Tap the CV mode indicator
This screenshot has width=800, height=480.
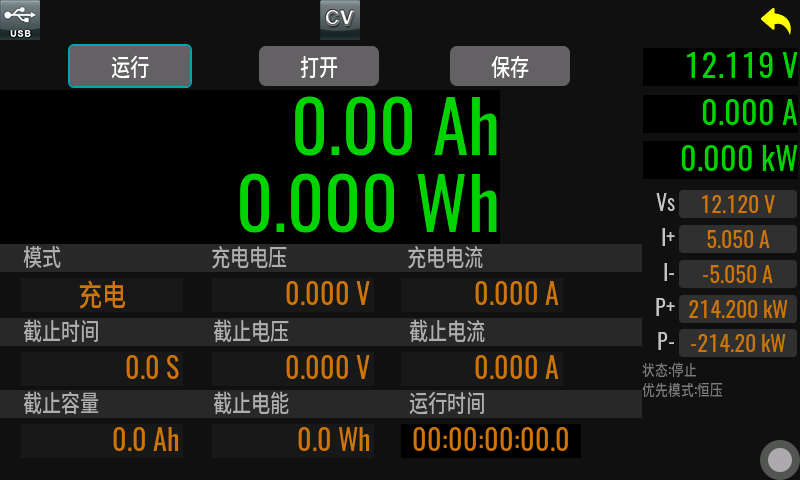click(340, 19)
